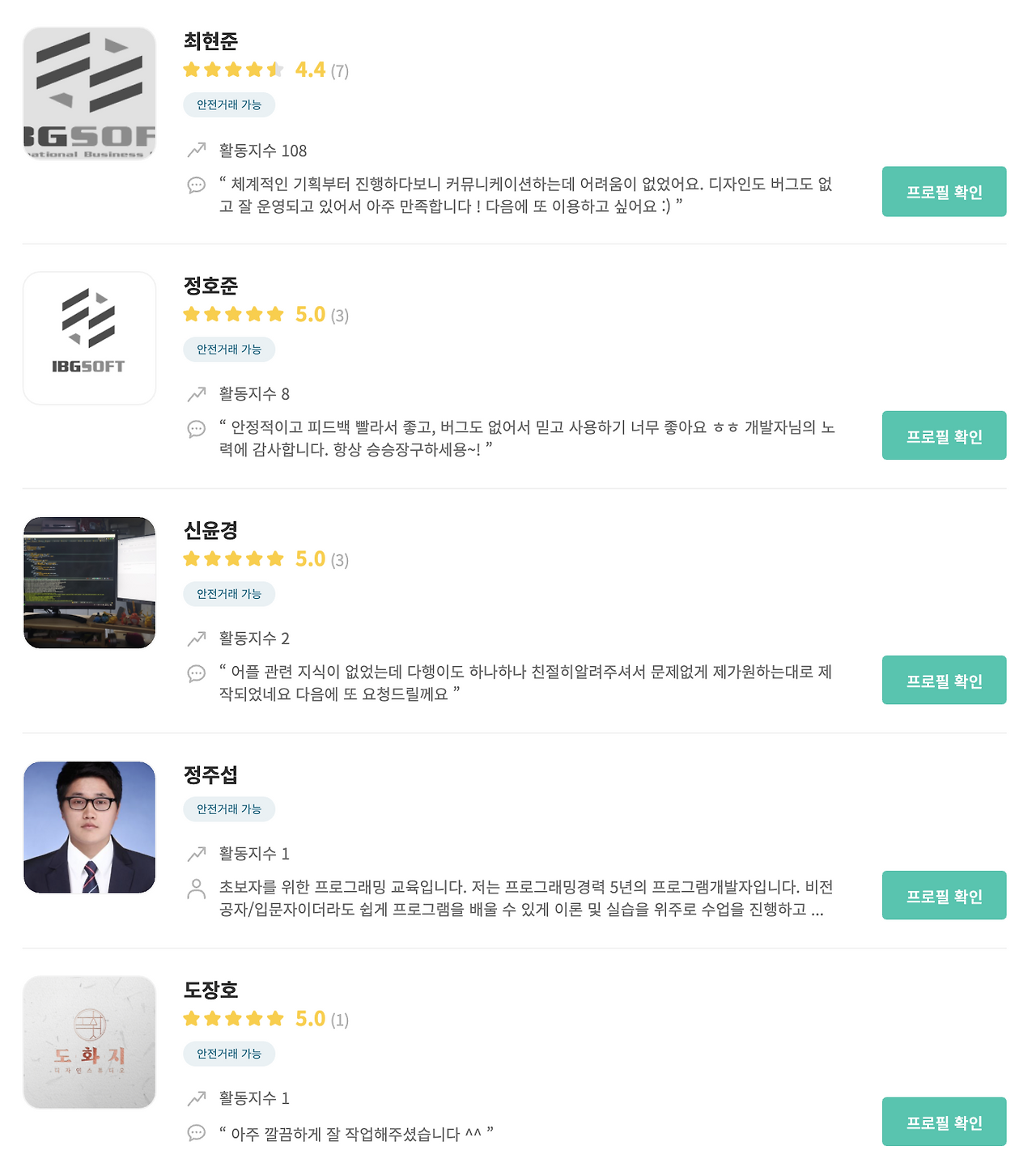Click the speech bubble icon beside 신윤경's review
This screenshot has height=1167, width=1036.
point(195,674)
